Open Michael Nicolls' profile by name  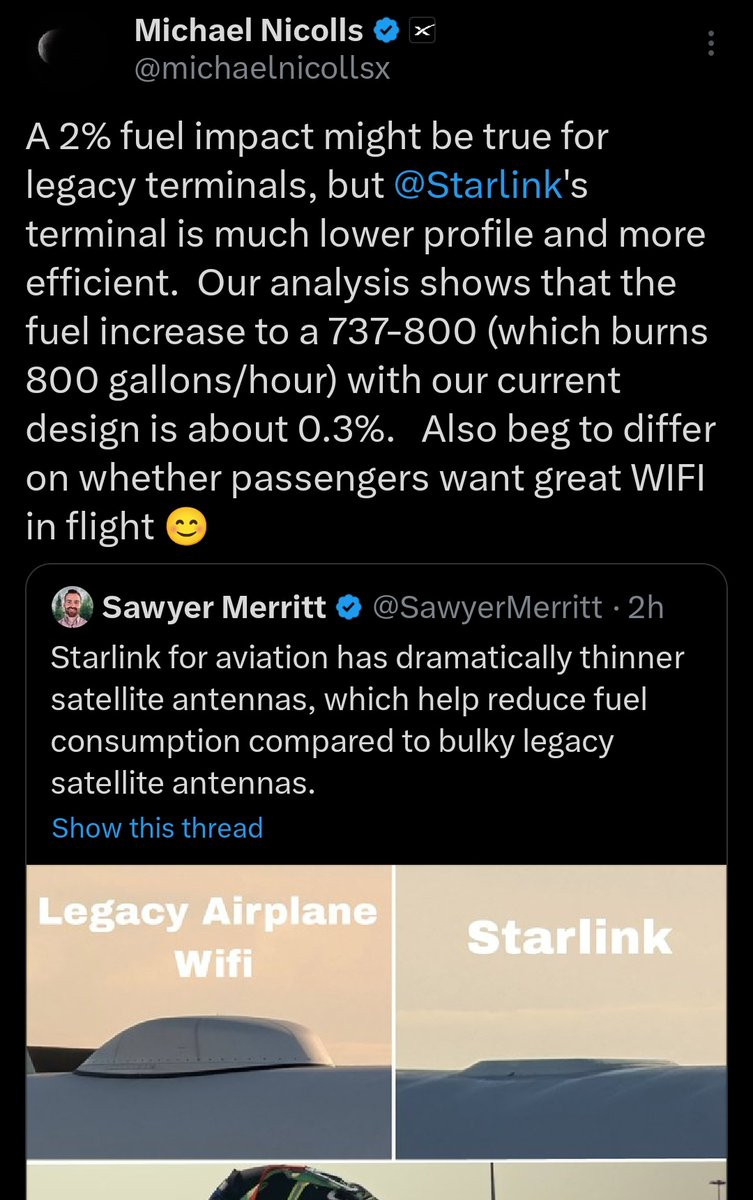(x=248, y=31)
